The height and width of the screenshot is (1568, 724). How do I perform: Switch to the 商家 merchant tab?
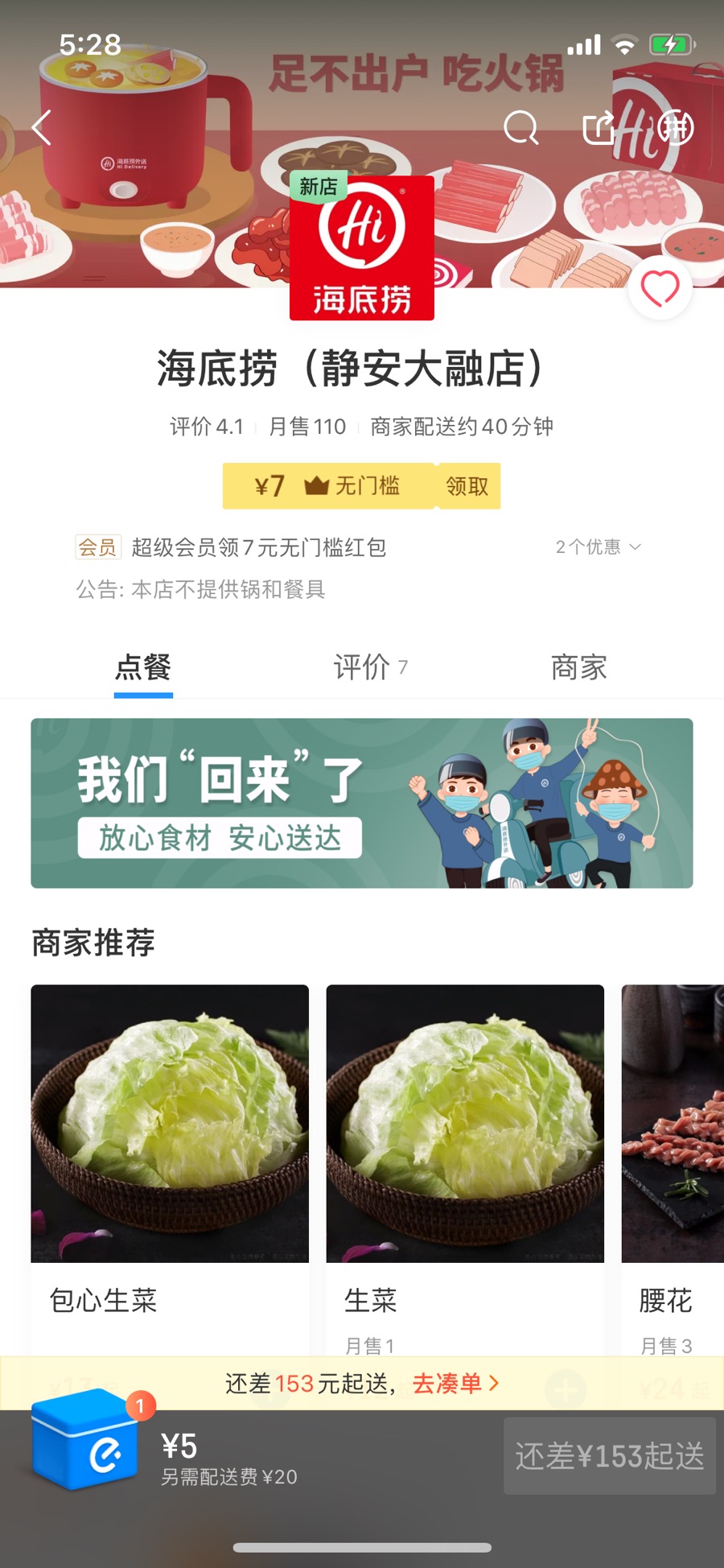coord(578,667)
